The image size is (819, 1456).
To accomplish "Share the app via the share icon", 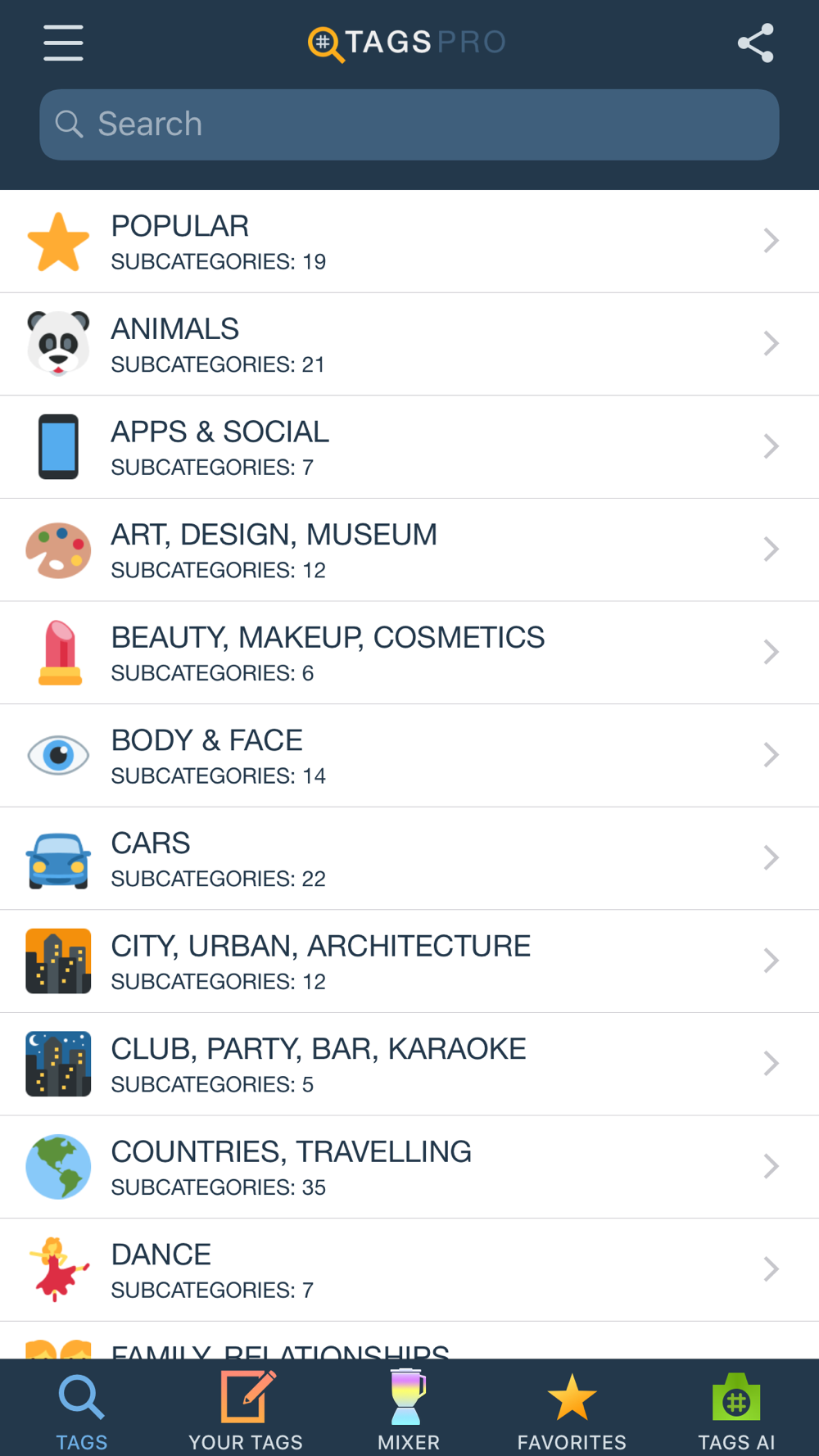I will coord(755,43).
